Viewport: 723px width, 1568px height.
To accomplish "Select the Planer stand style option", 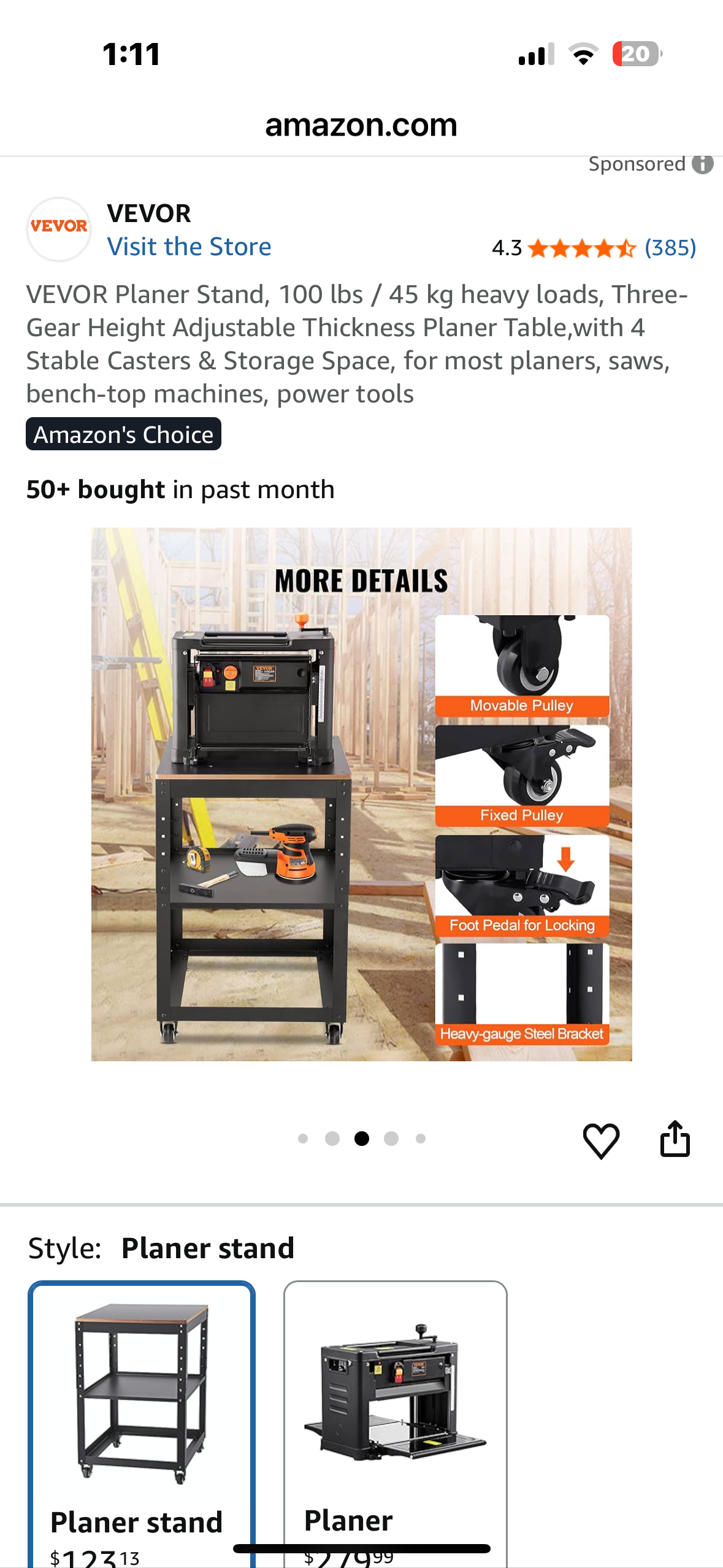I will [142, 1423].
